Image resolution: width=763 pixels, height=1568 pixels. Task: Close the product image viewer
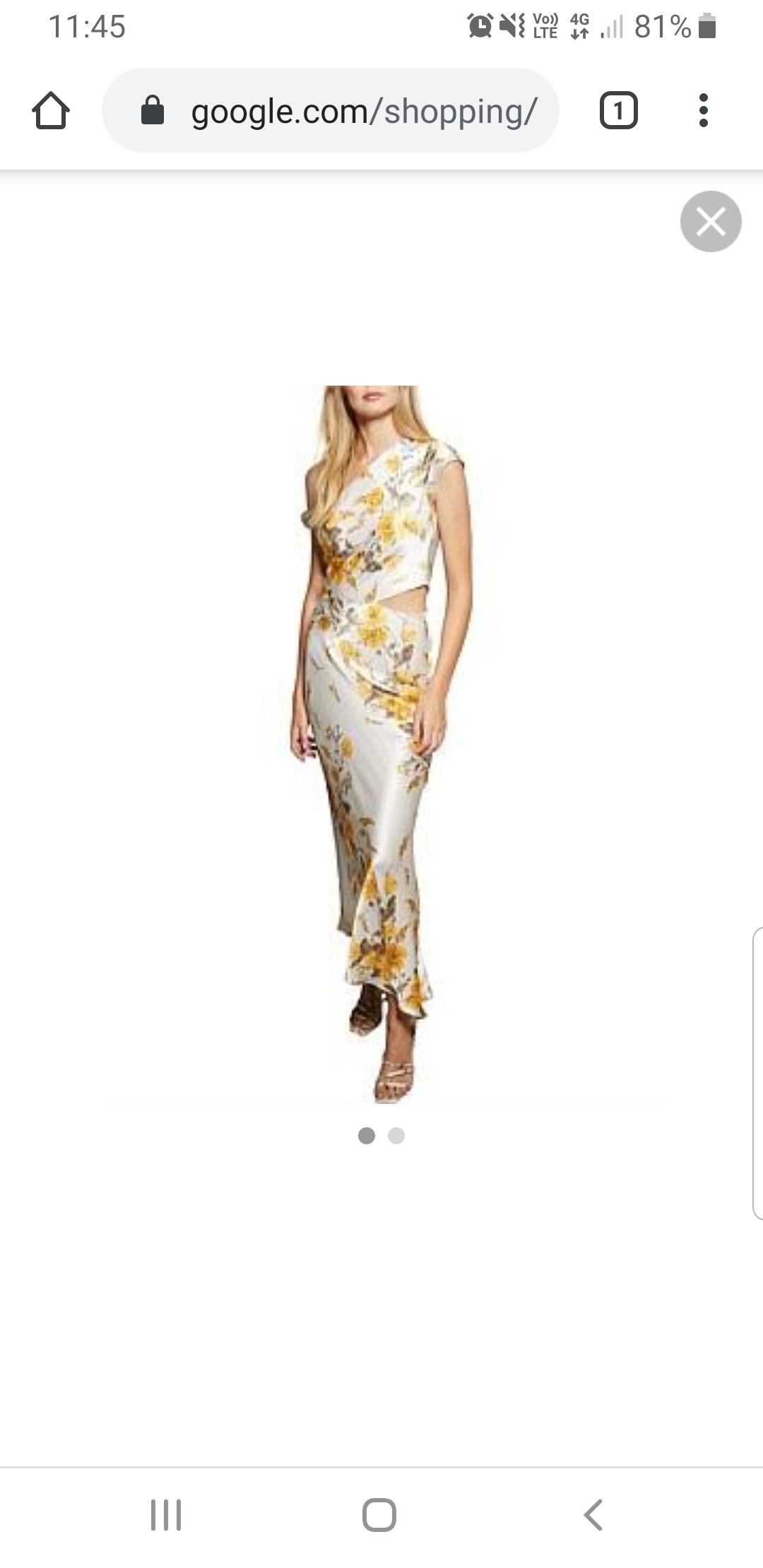tap(711, 222)
